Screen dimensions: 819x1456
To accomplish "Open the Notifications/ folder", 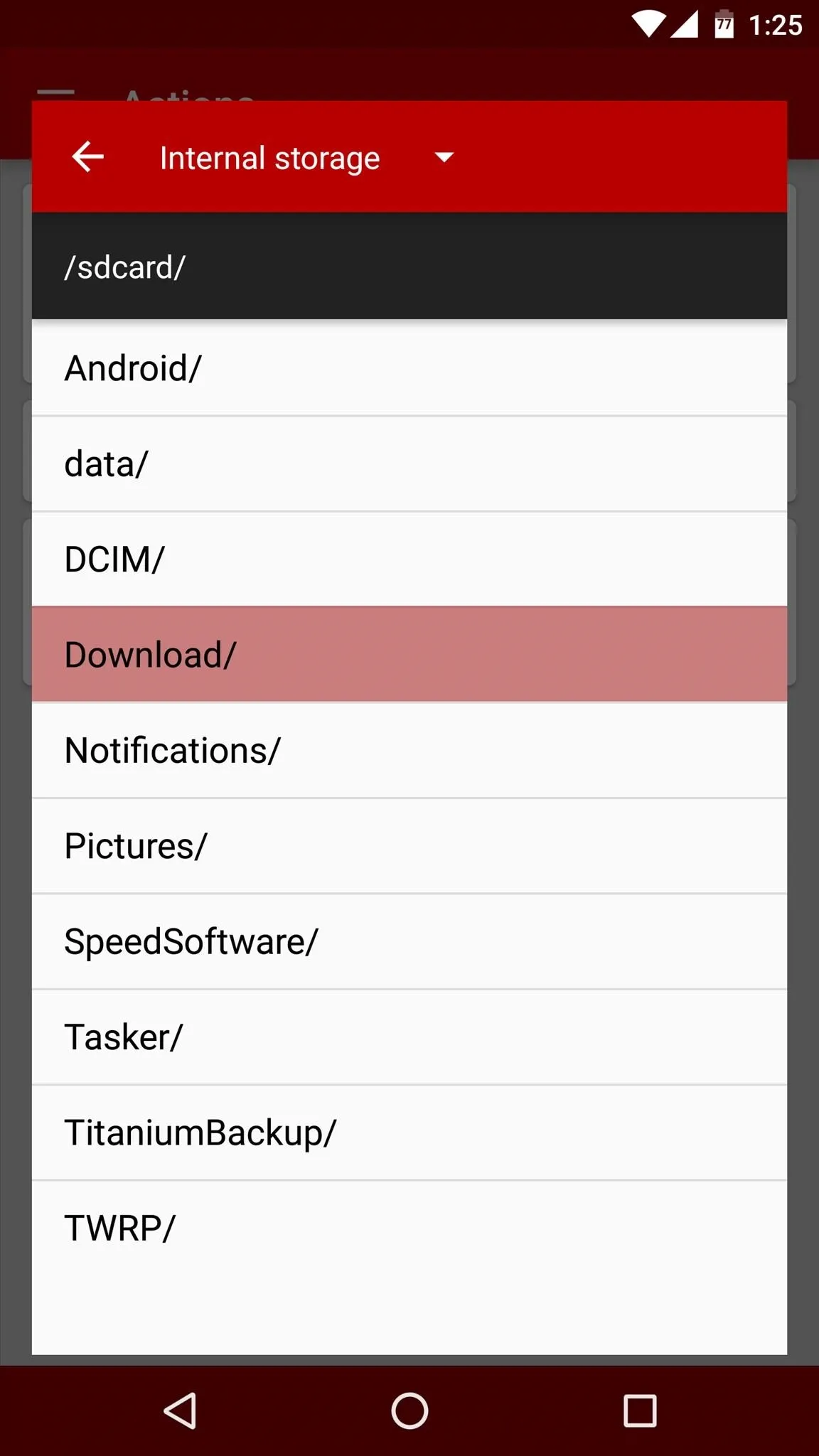I will [x=409, y=751].
